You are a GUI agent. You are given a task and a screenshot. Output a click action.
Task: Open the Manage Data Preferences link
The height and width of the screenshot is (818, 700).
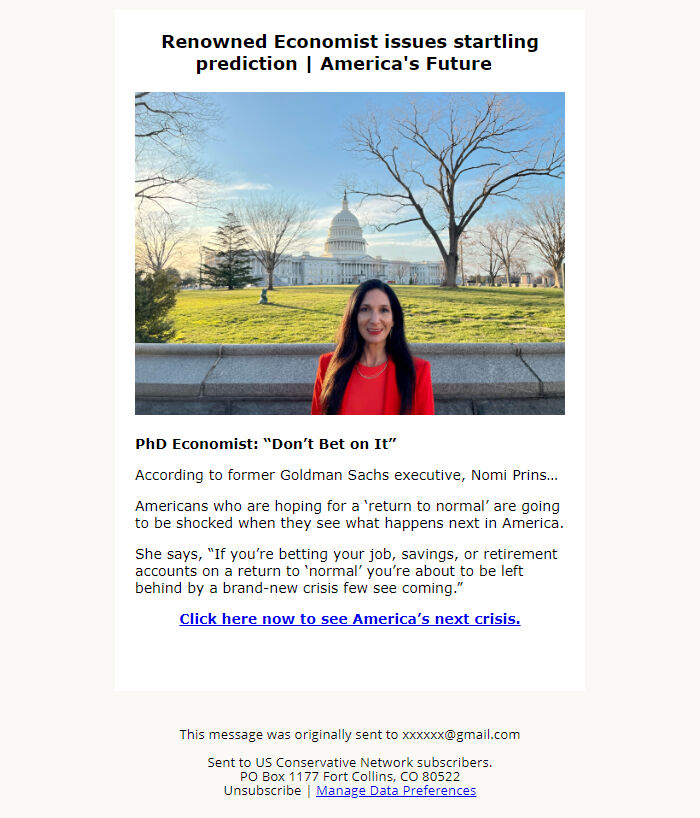click(396, 791)
